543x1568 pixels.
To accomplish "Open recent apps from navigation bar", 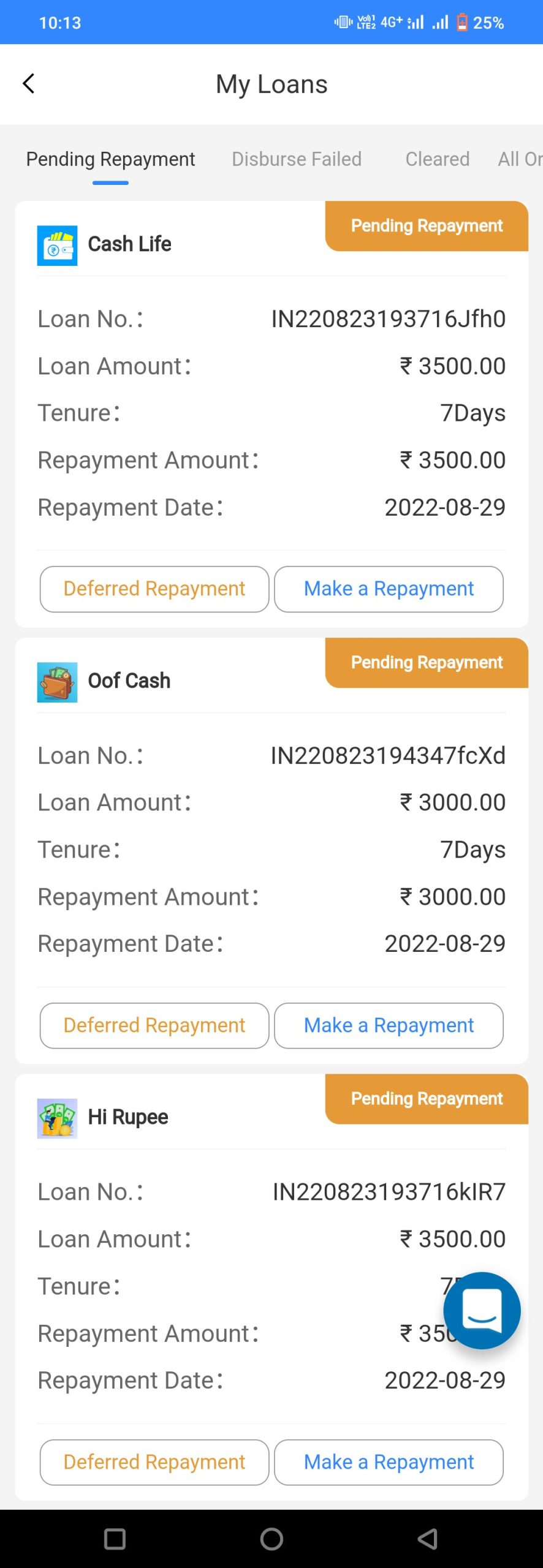I will (115, 1539).
